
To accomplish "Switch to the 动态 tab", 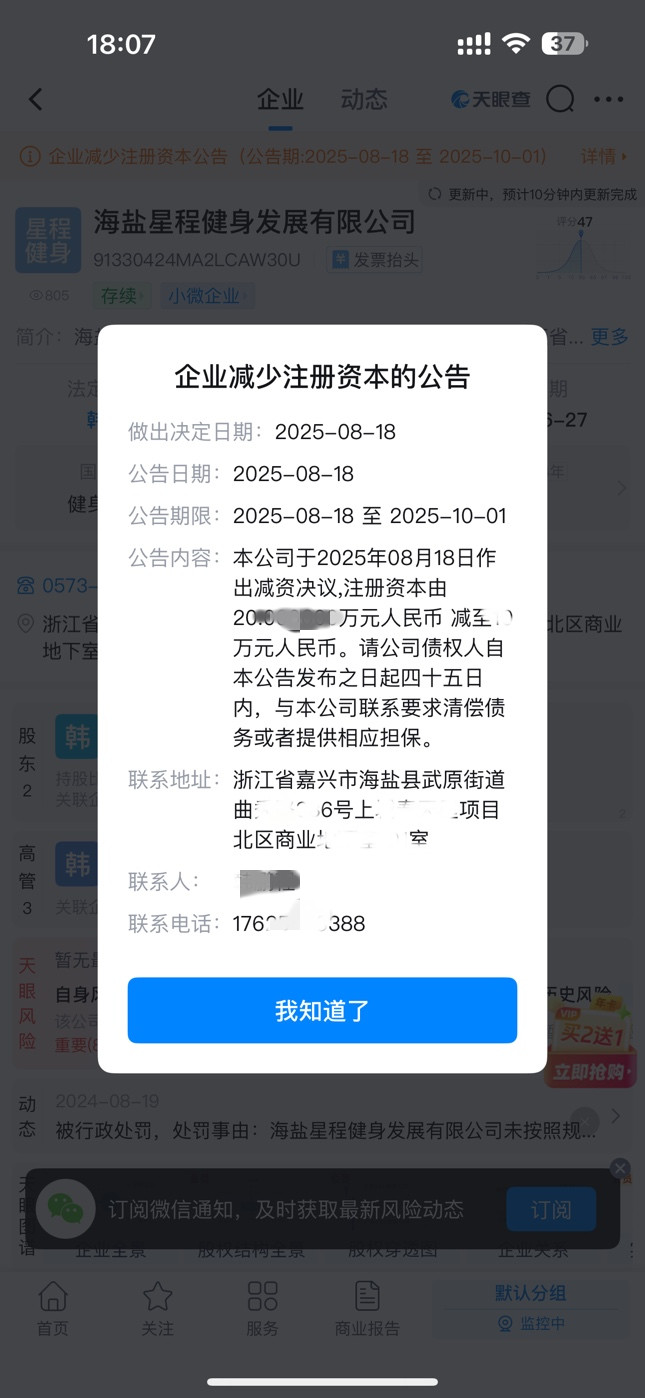I will 364,99.
